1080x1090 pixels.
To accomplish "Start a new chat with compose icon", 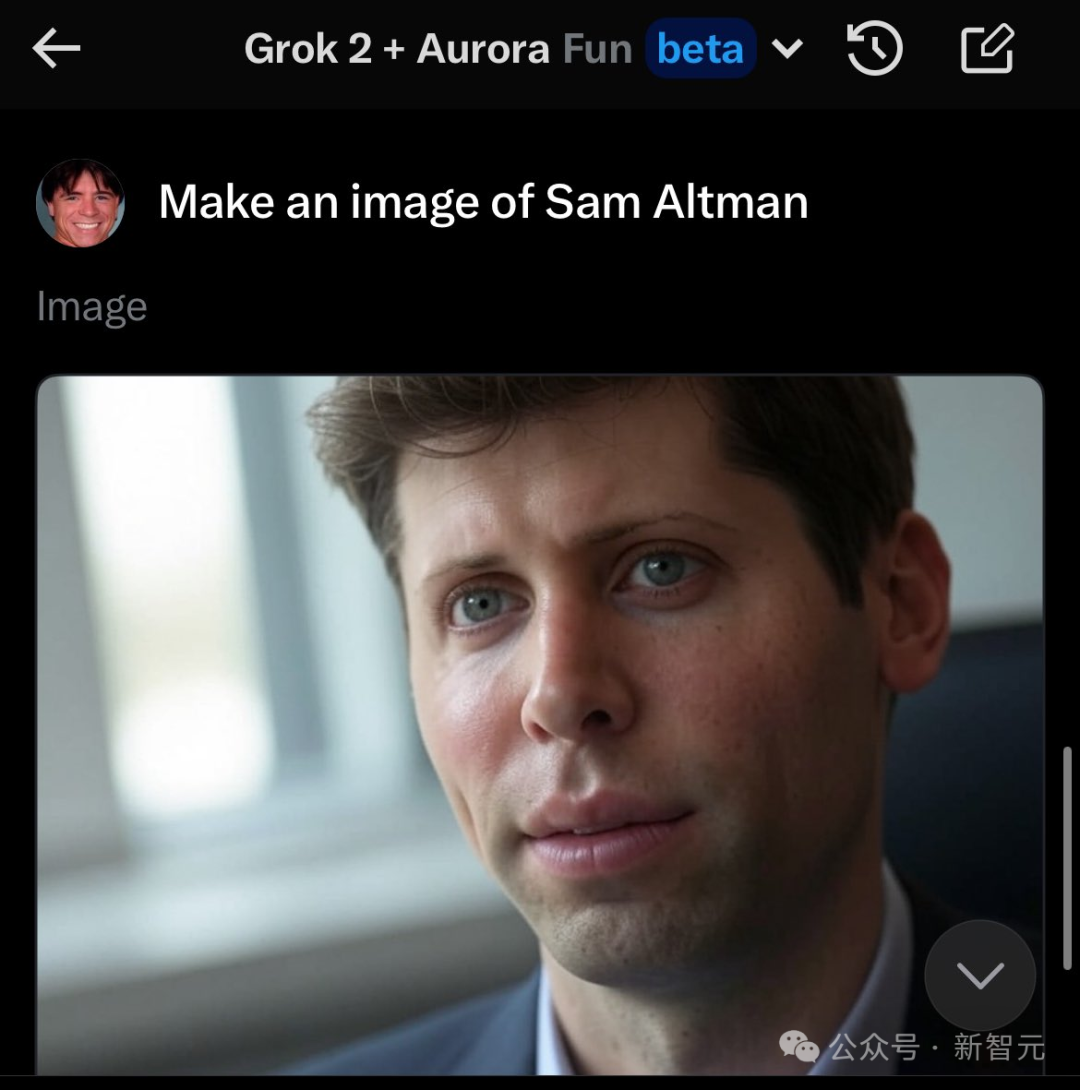I will [987, 48].
